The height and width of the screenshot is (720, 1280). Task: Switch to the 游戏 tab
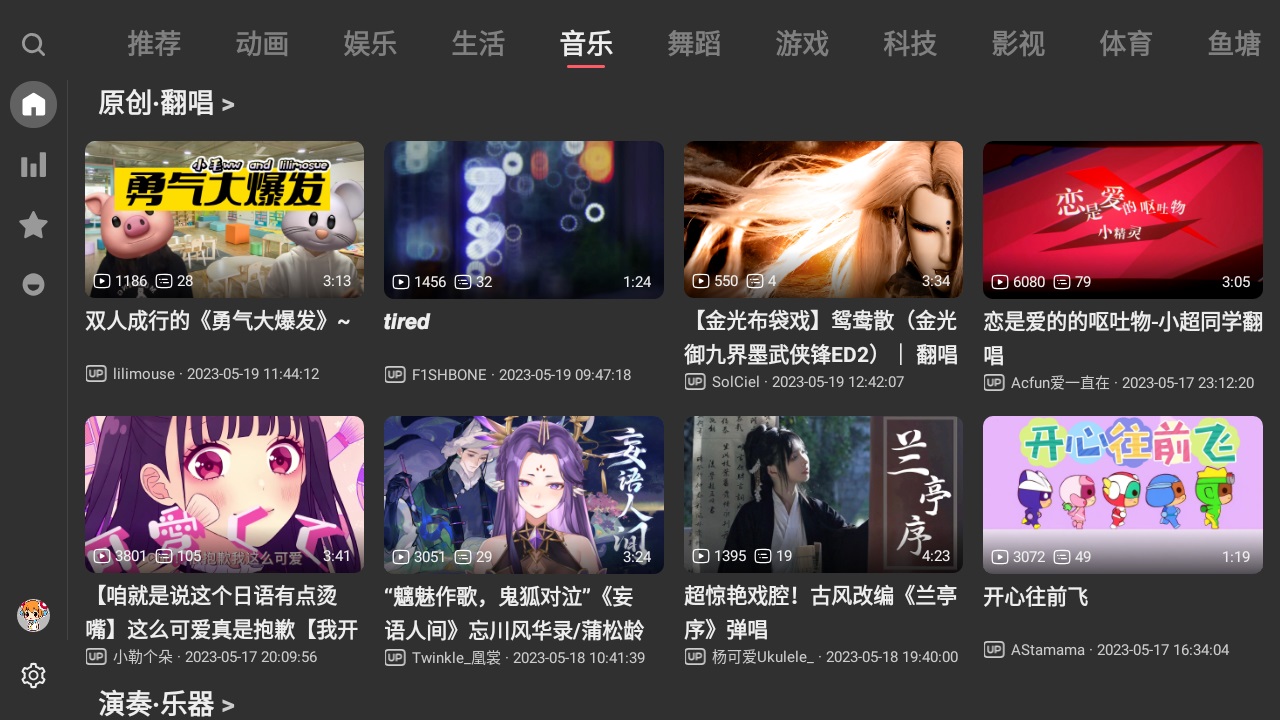(x=802, y=44)
